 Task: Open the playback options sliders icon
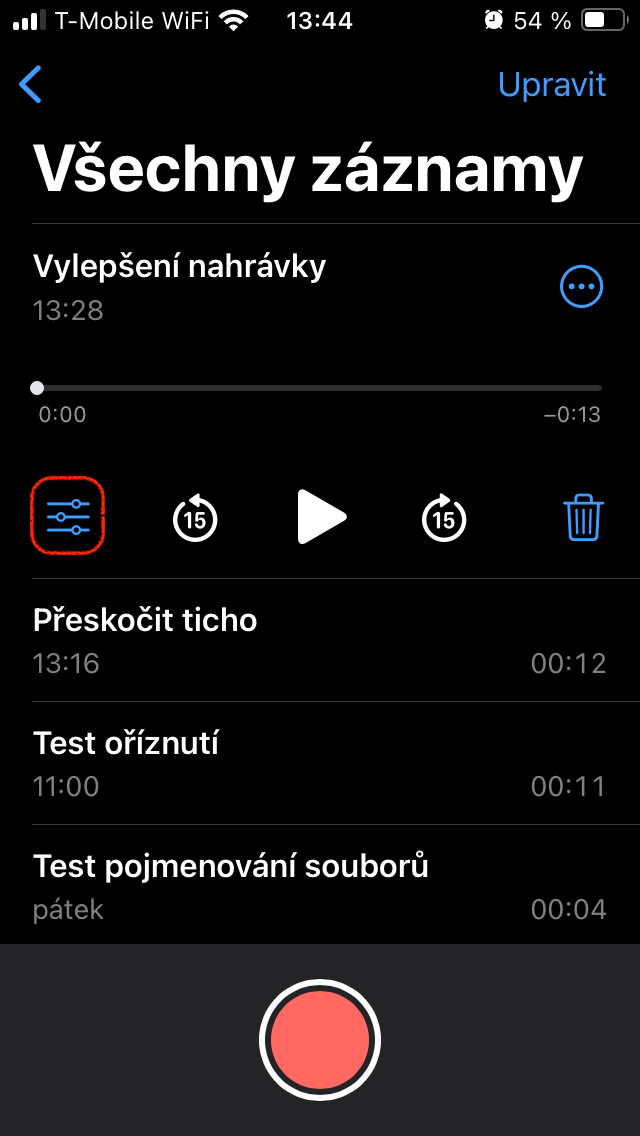69,516
